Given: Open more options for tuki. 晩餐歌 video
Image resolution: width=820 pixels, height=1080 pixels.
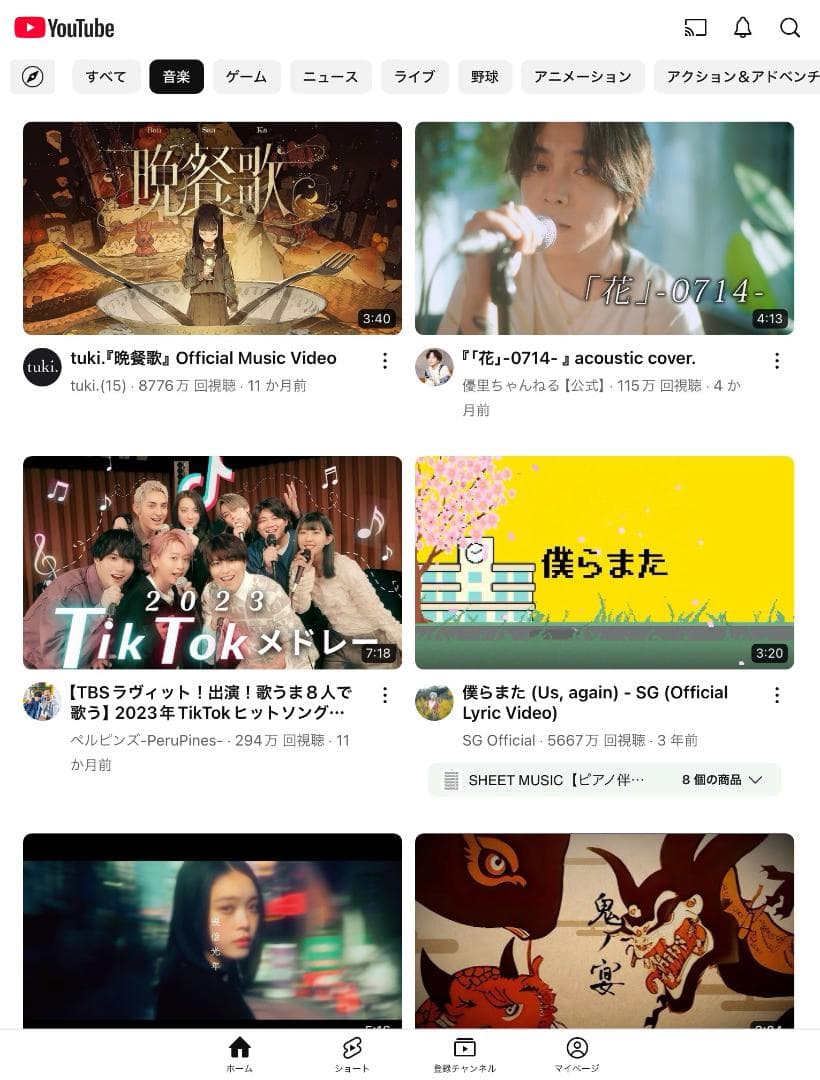Looking at the screenshot, I should (x=385, y=361).
